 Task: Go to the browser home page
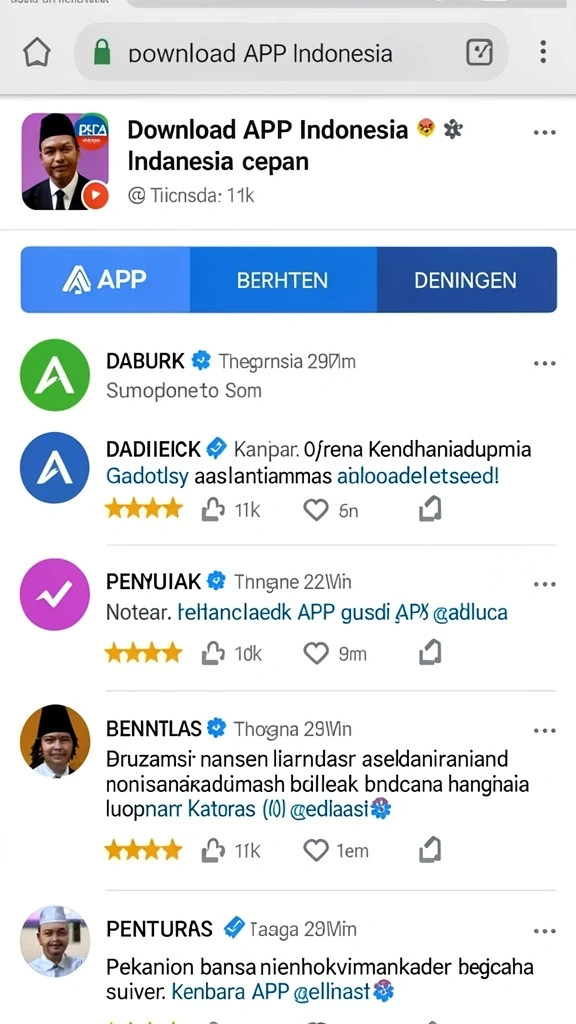click(37, 52)
